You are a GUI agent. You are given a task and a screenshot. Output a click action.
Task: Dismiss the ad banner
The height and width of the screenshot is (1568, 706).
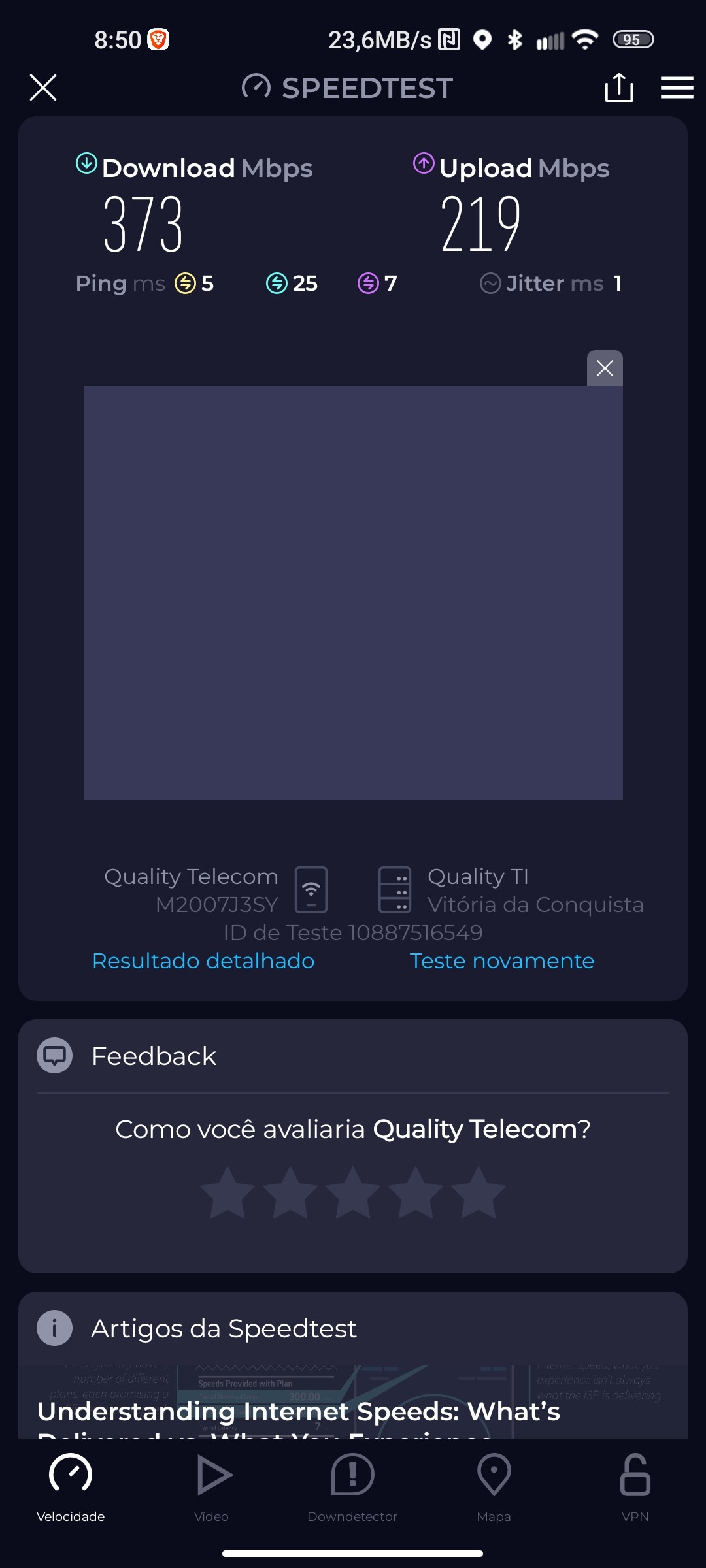605,368
